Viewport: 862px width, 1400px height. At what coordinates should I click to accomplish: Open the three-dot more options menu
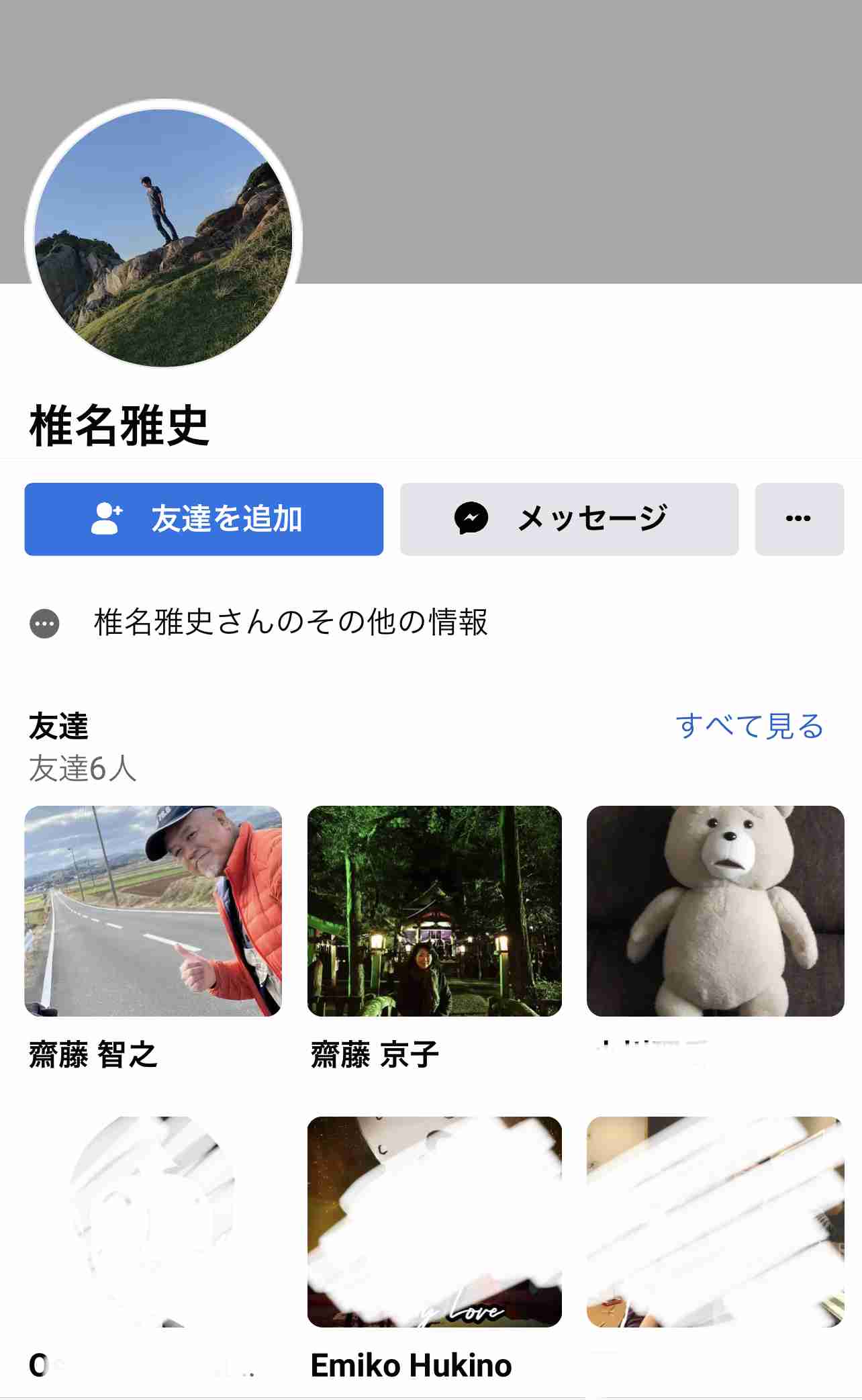coord(798,517)
